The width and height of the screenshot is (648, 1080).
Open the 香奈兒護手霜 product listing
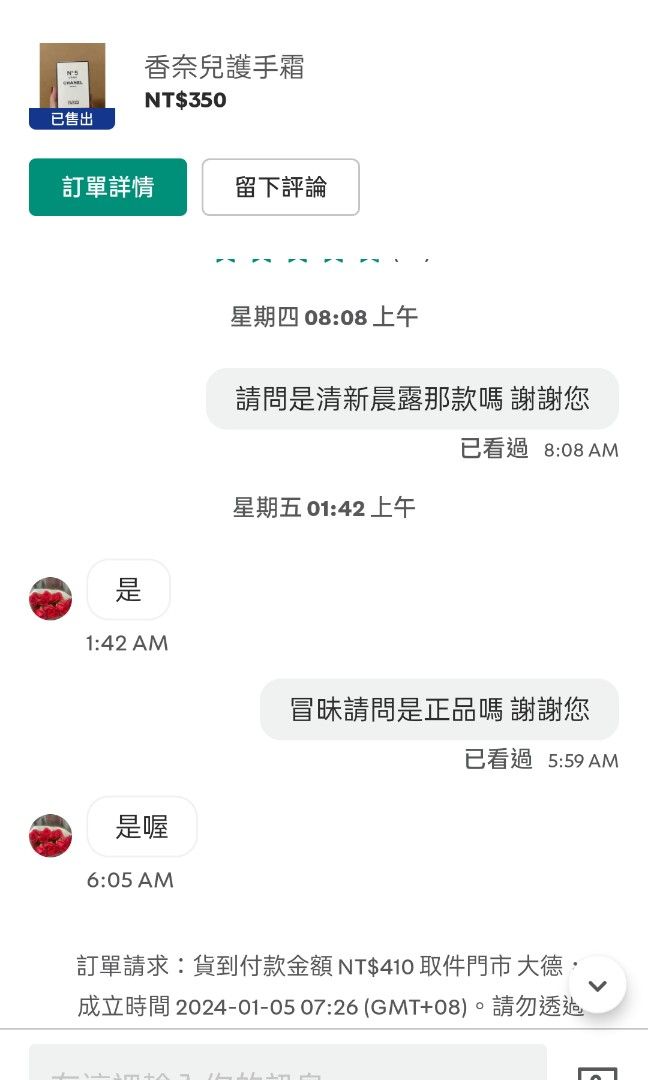[224, 68]
